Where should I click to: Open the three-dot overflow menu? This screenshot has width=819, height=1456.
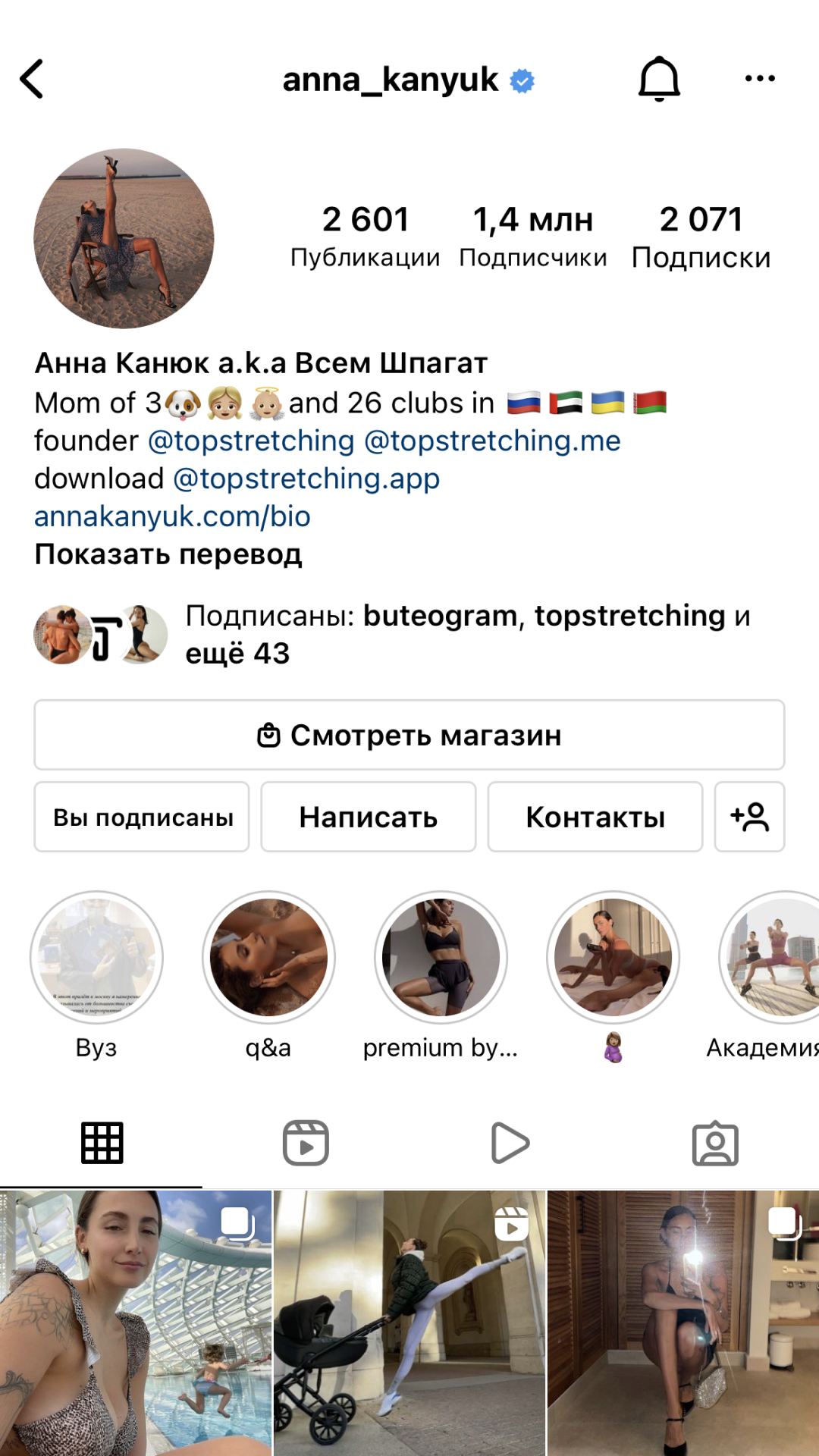(759, 79)
